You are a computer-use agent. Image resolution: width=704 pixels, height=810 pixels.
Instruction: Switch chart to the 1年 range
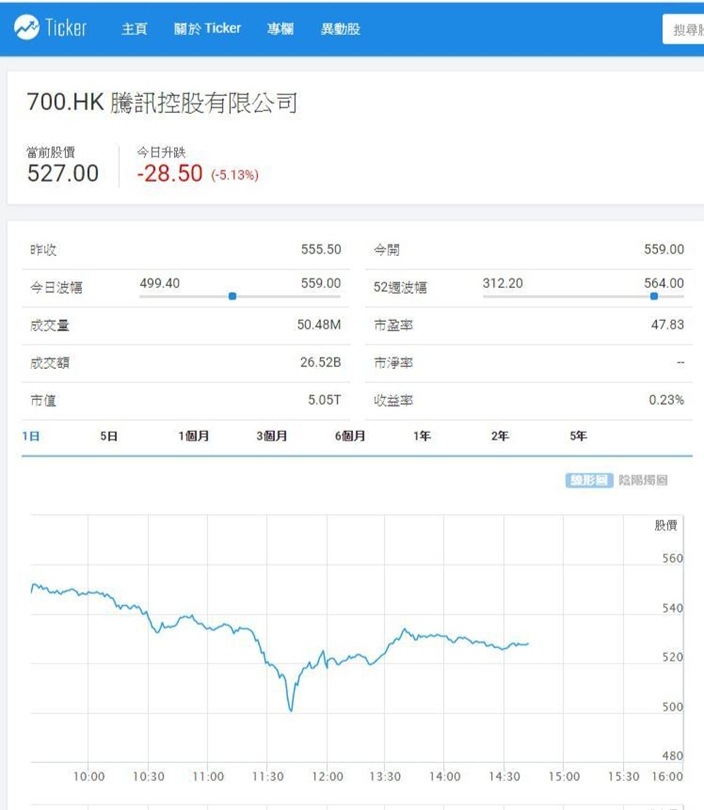tap(422, 437)
